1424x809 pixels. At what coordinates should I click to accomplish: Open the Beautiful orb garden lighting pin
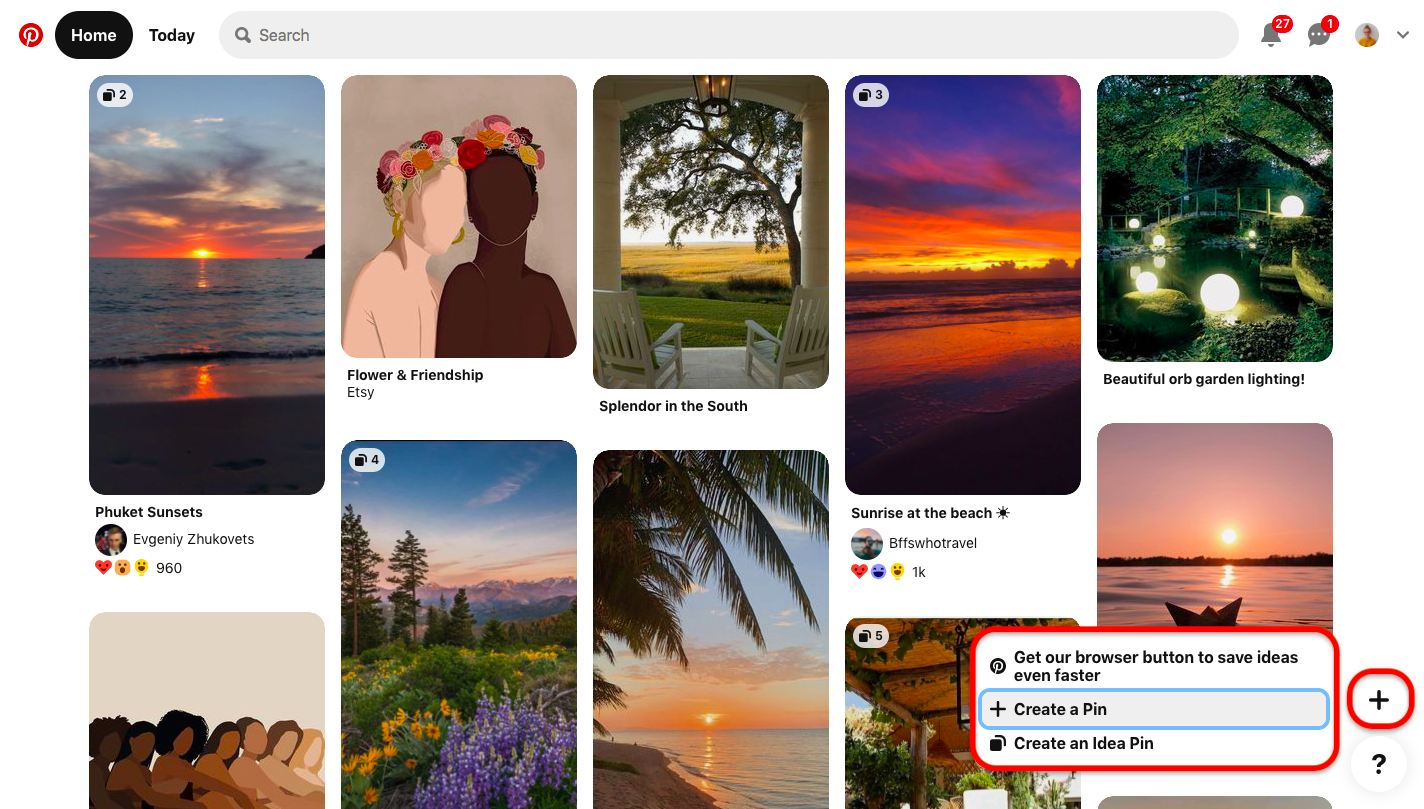(x=1215, y=218)
